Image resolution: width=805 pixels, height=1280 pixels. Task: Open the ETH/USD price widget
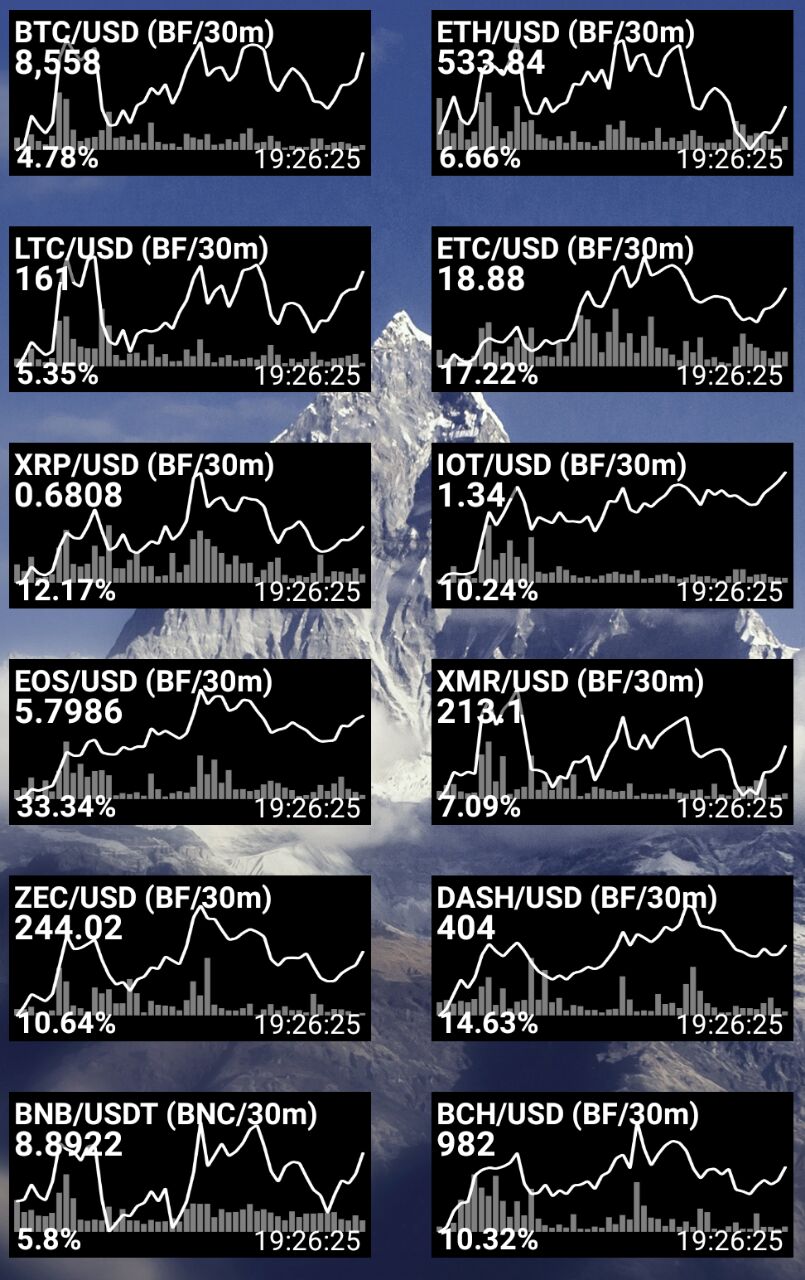coord(612,93)
